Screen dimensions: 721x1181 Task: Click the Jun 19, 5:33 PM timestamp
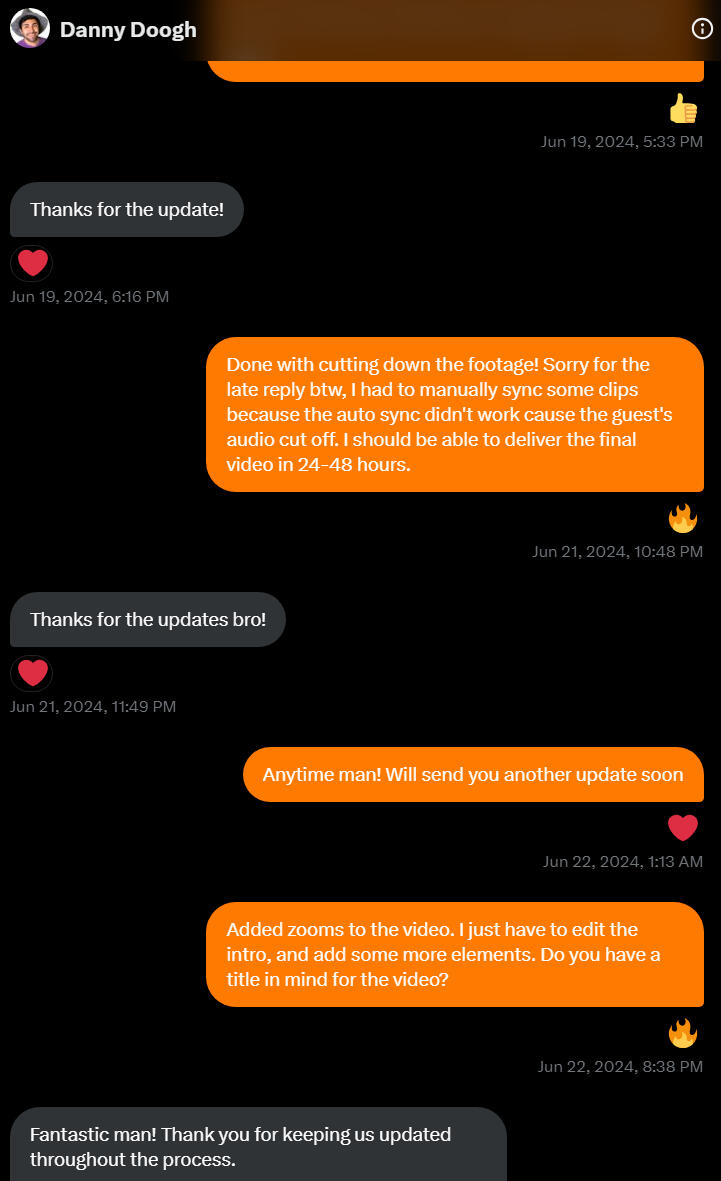click(622, 141)
